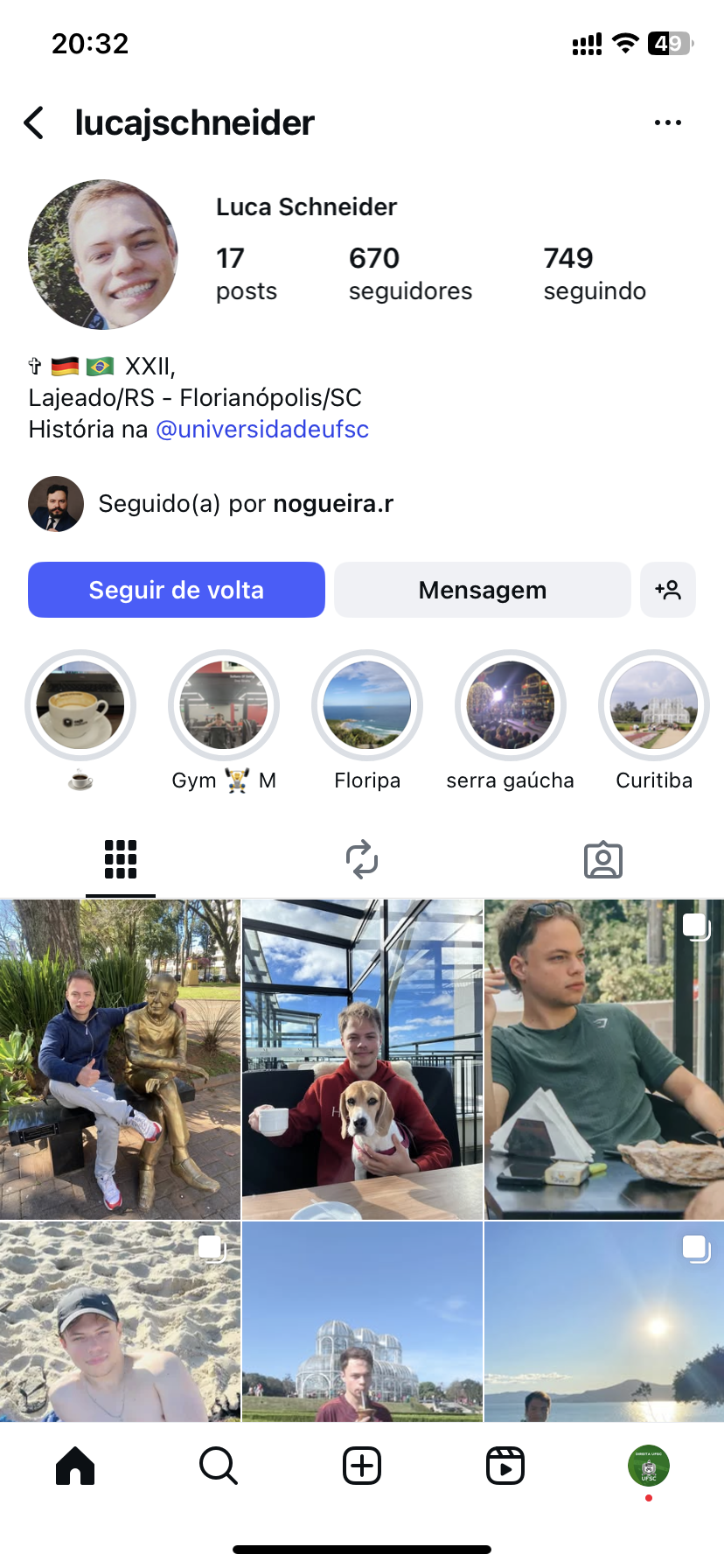The width and height of the screenshot is (724, 1568).
Task: Open the post with the golden statue
Action: point(120,1059)
